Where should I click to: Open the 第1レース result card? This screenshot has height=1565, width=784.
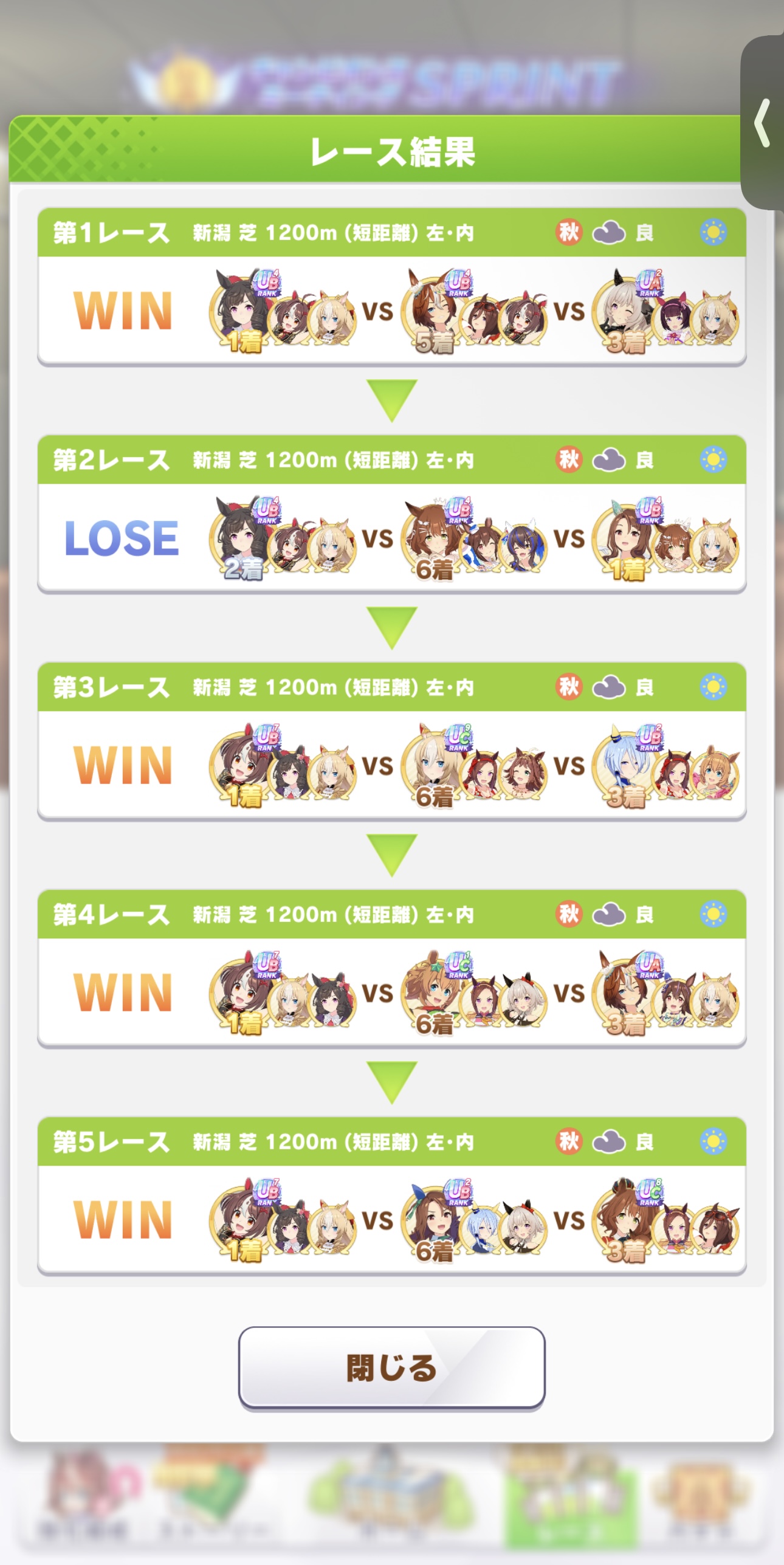pyautogui.click(x=391, y=310)
